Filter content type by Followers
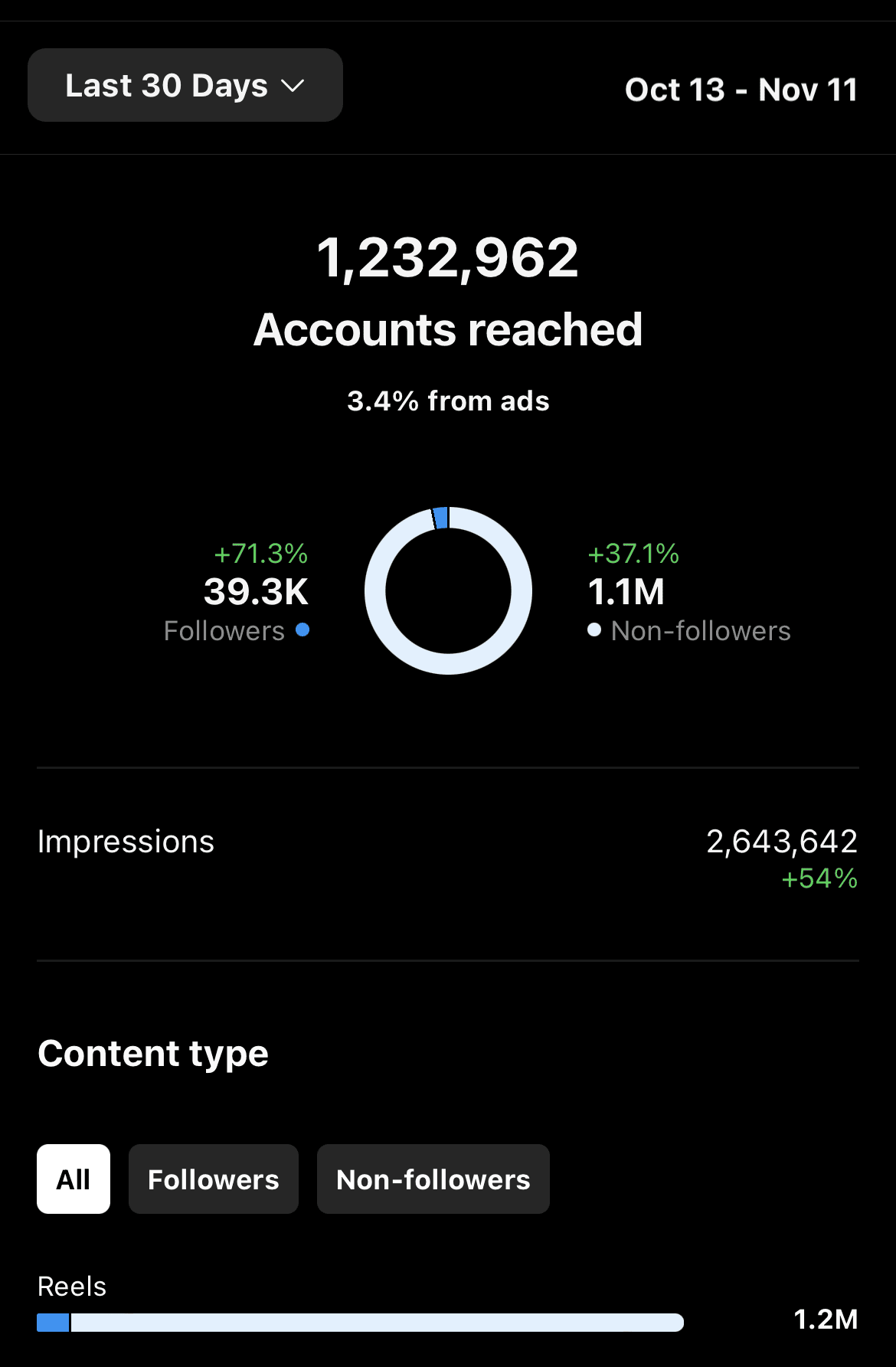The height and width of the screenshot is (1367, 896). pyautogui.click(x=213, y=1179)
